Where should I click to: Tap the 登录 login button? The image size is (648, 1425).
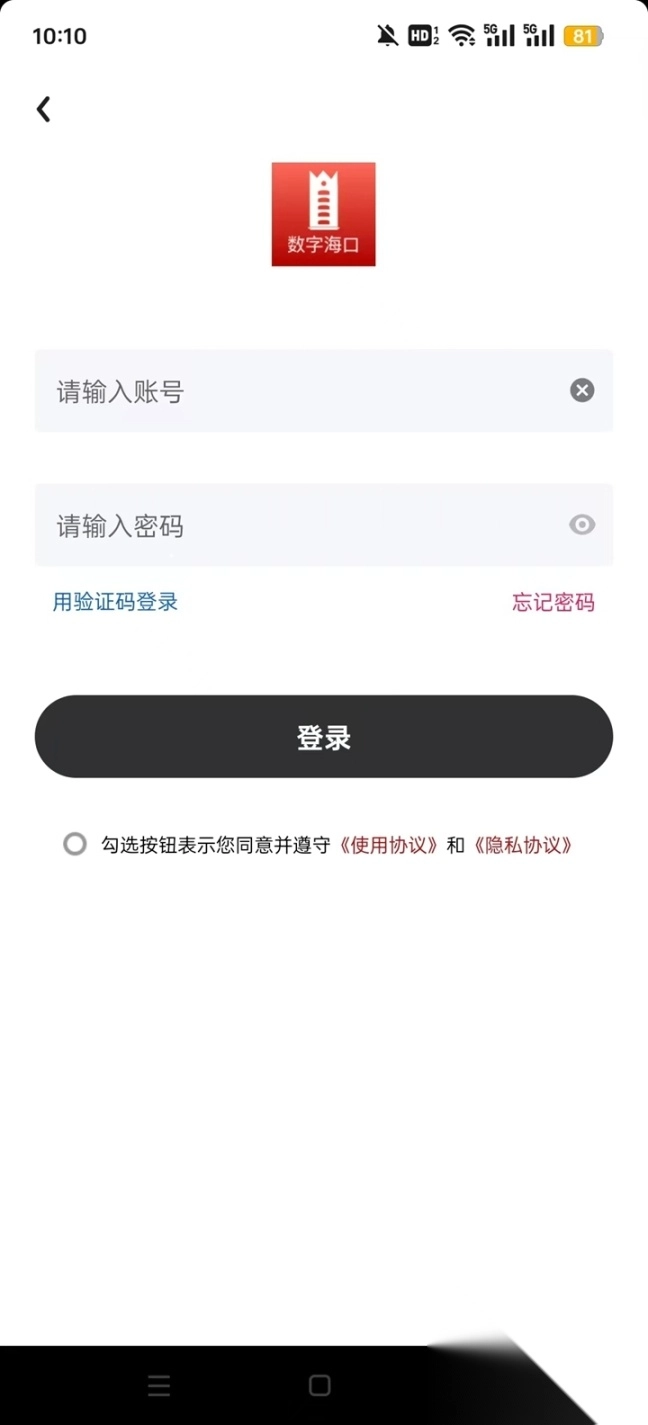(323, 737)
